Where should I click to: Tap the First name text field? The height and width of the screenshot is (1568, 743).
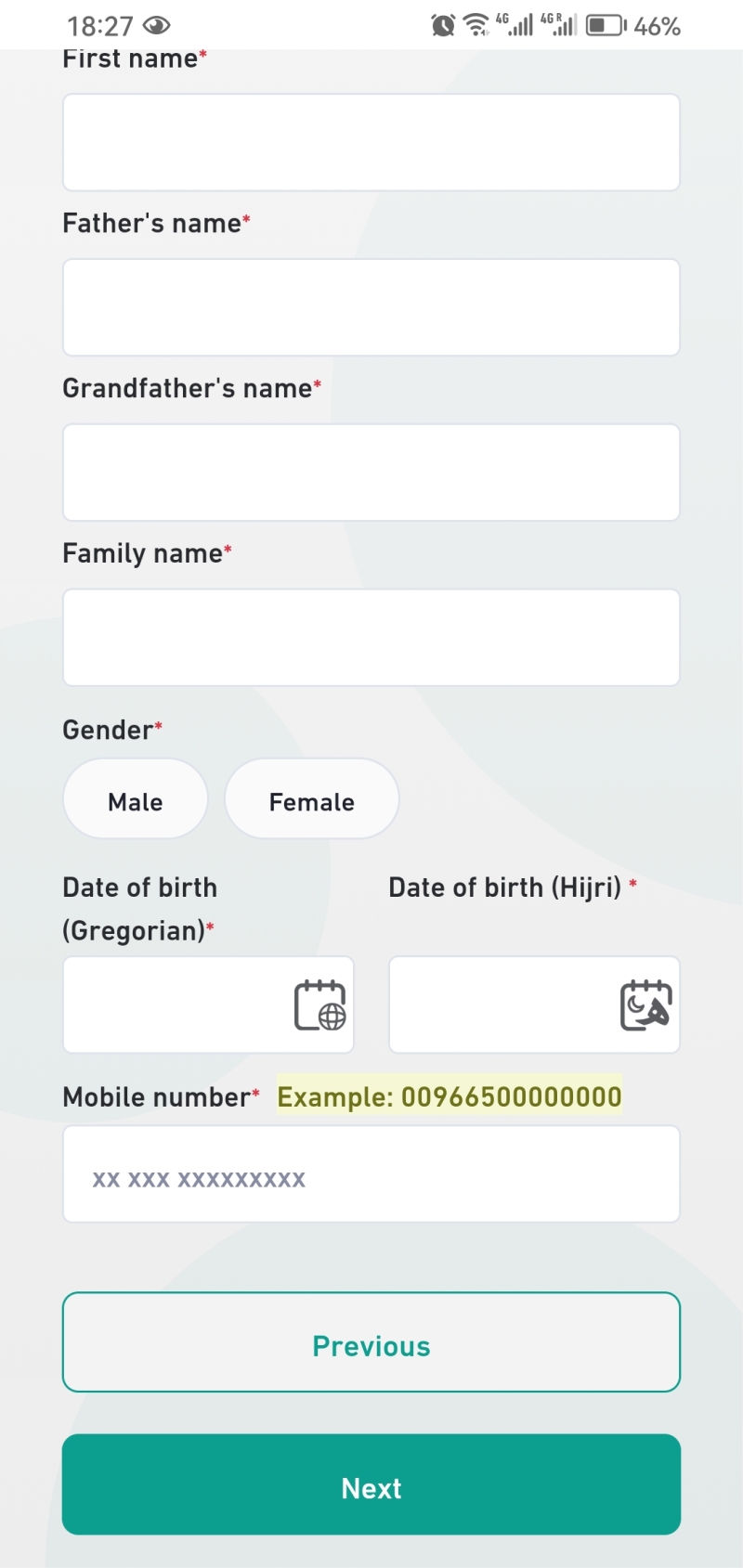tap(371, 142)
